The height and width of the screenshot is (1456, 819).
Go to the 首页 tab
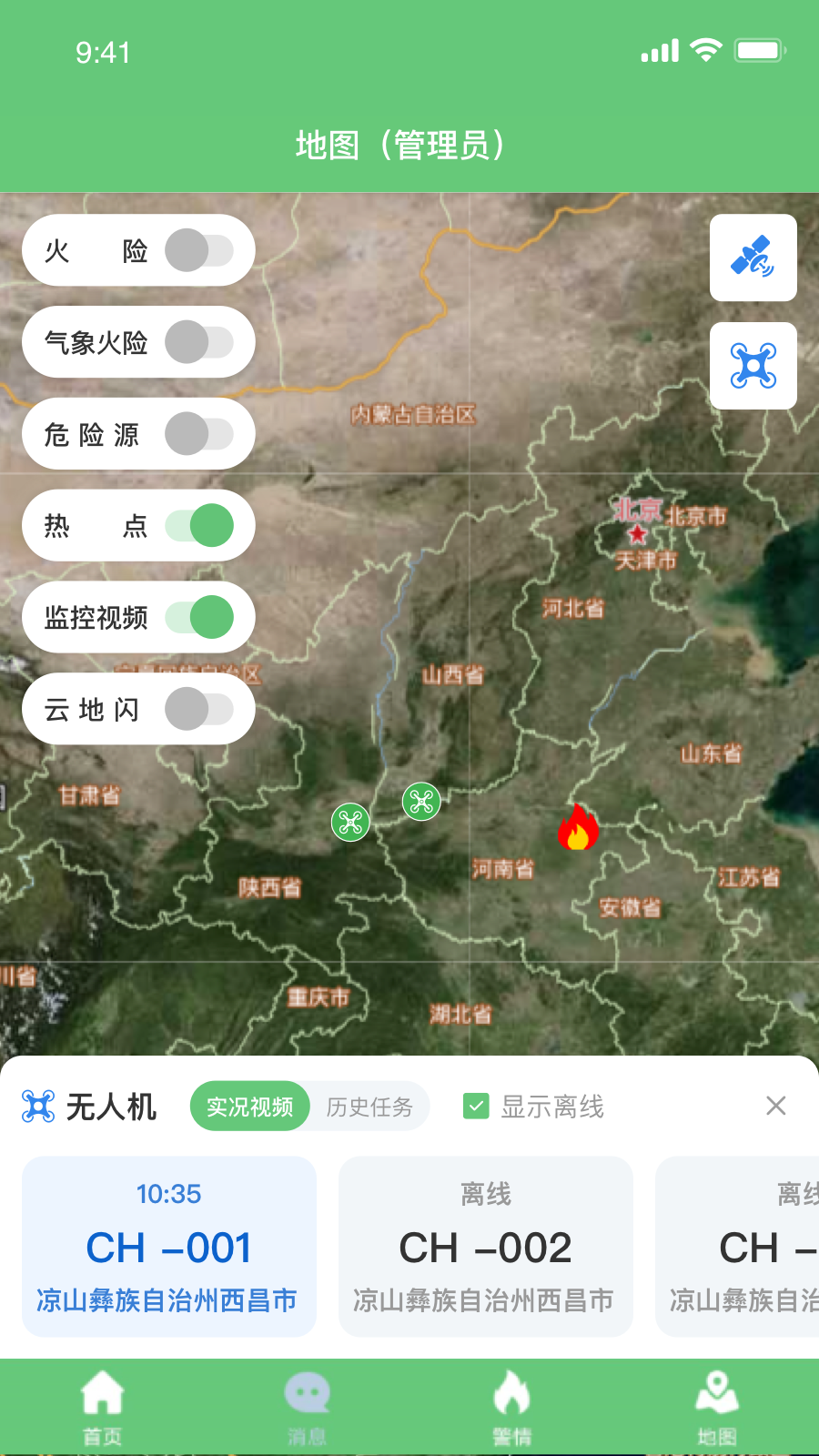[x=102, y=1407]
